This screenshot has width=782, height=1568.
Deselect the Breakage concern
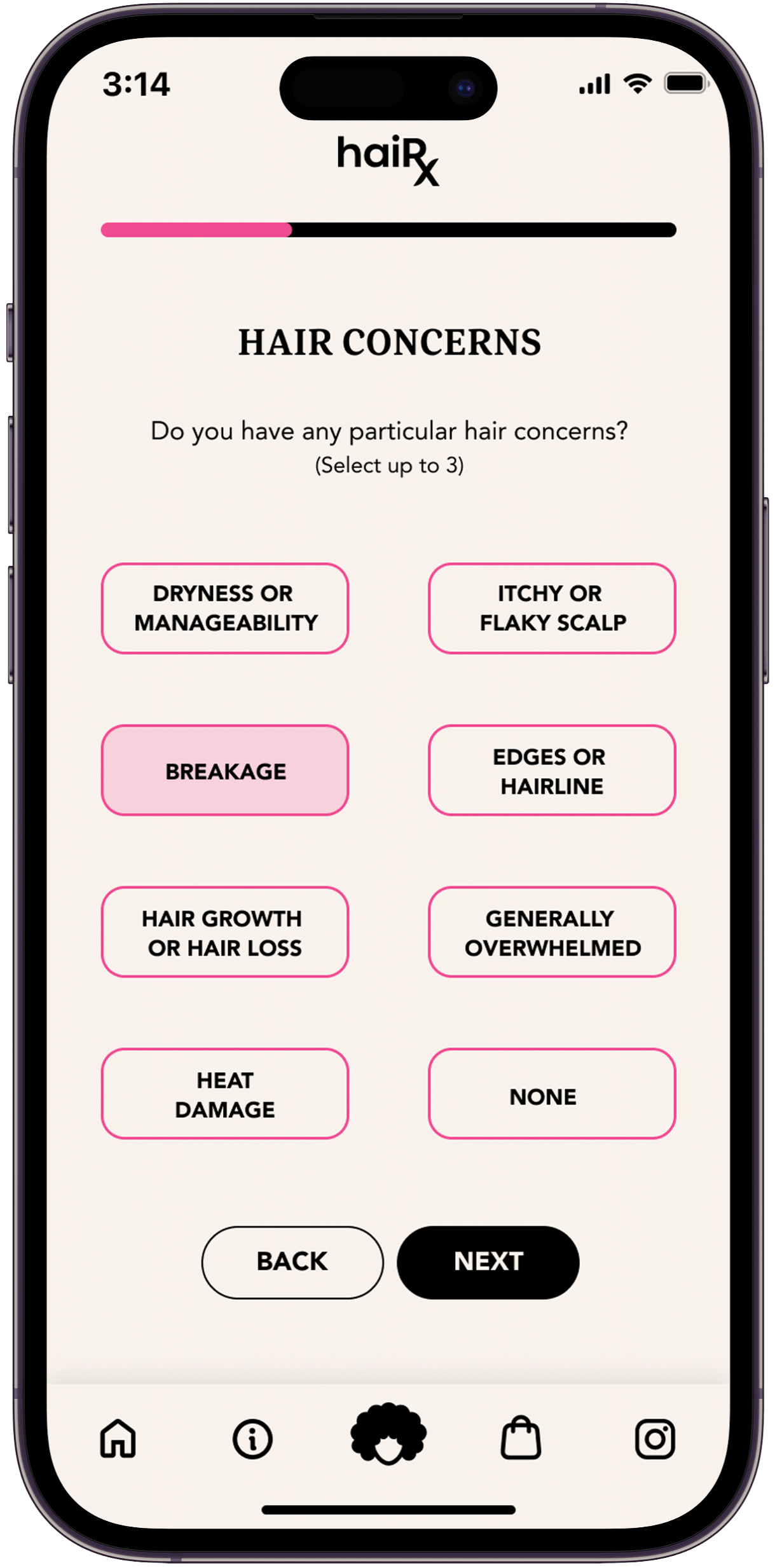[225, 770]
